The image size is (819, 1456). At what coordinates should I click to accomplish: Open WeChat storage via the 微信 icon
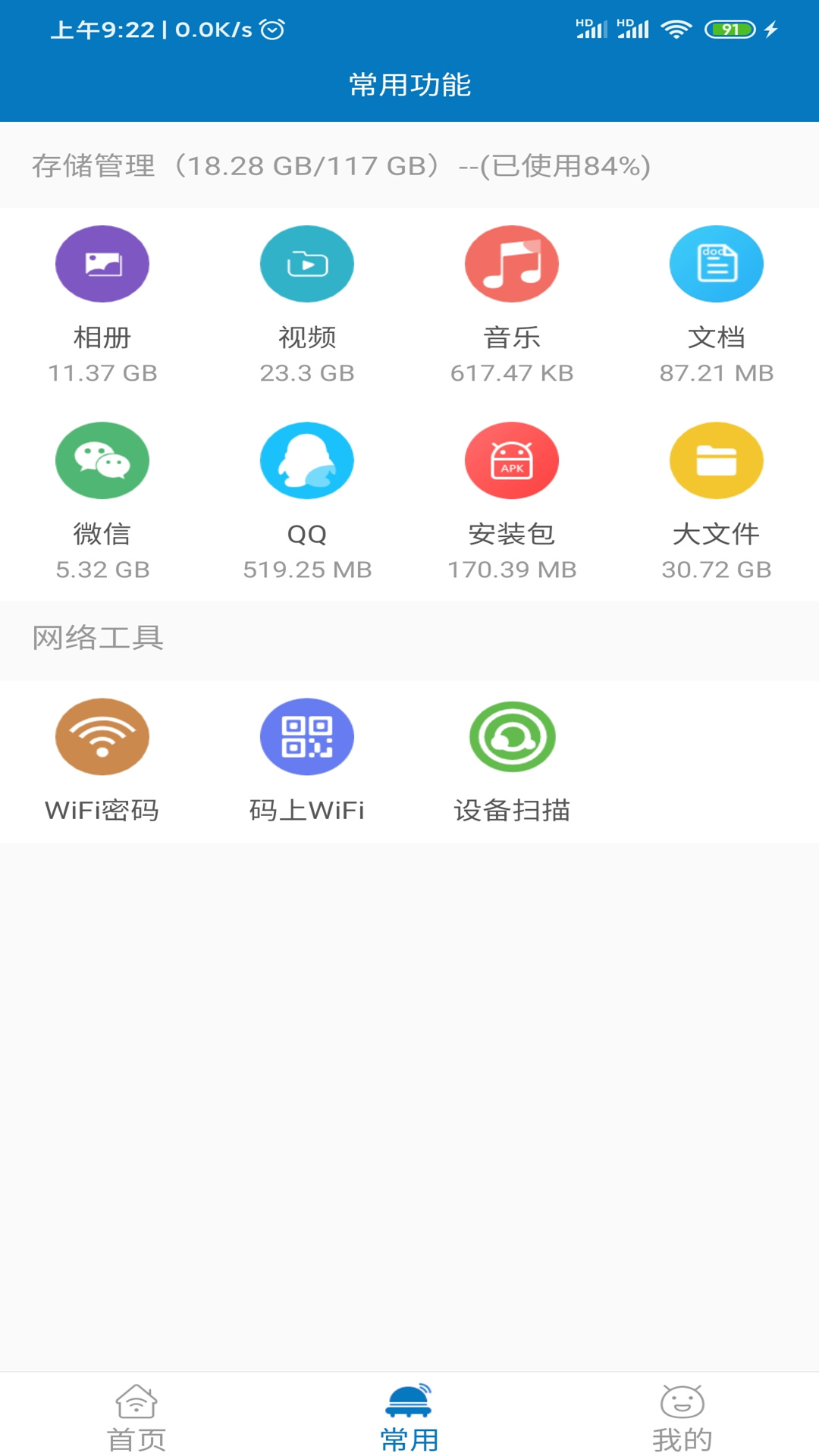(102, 460)
